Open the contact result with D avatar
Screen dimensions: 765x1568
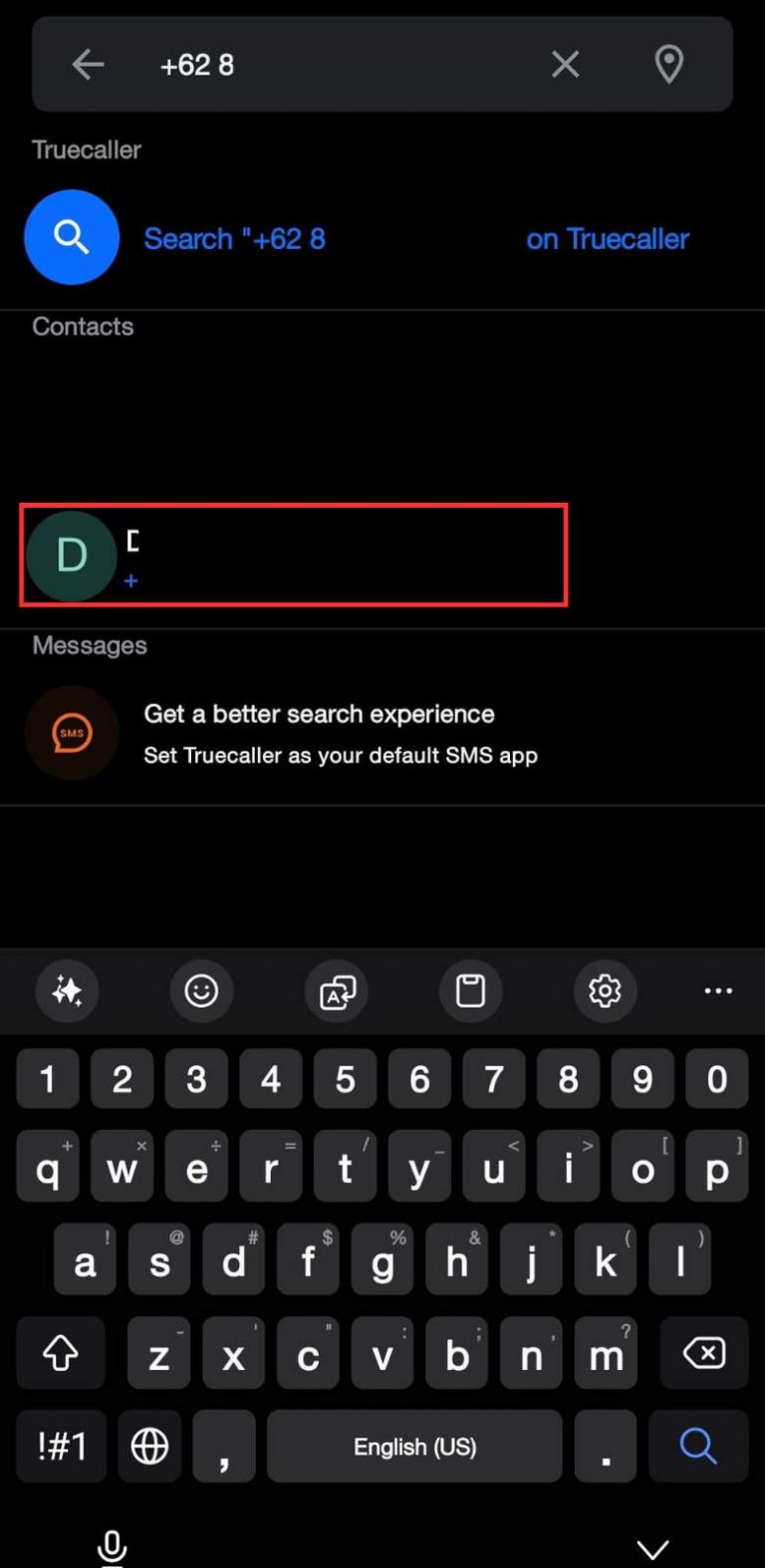coord(293,555)
